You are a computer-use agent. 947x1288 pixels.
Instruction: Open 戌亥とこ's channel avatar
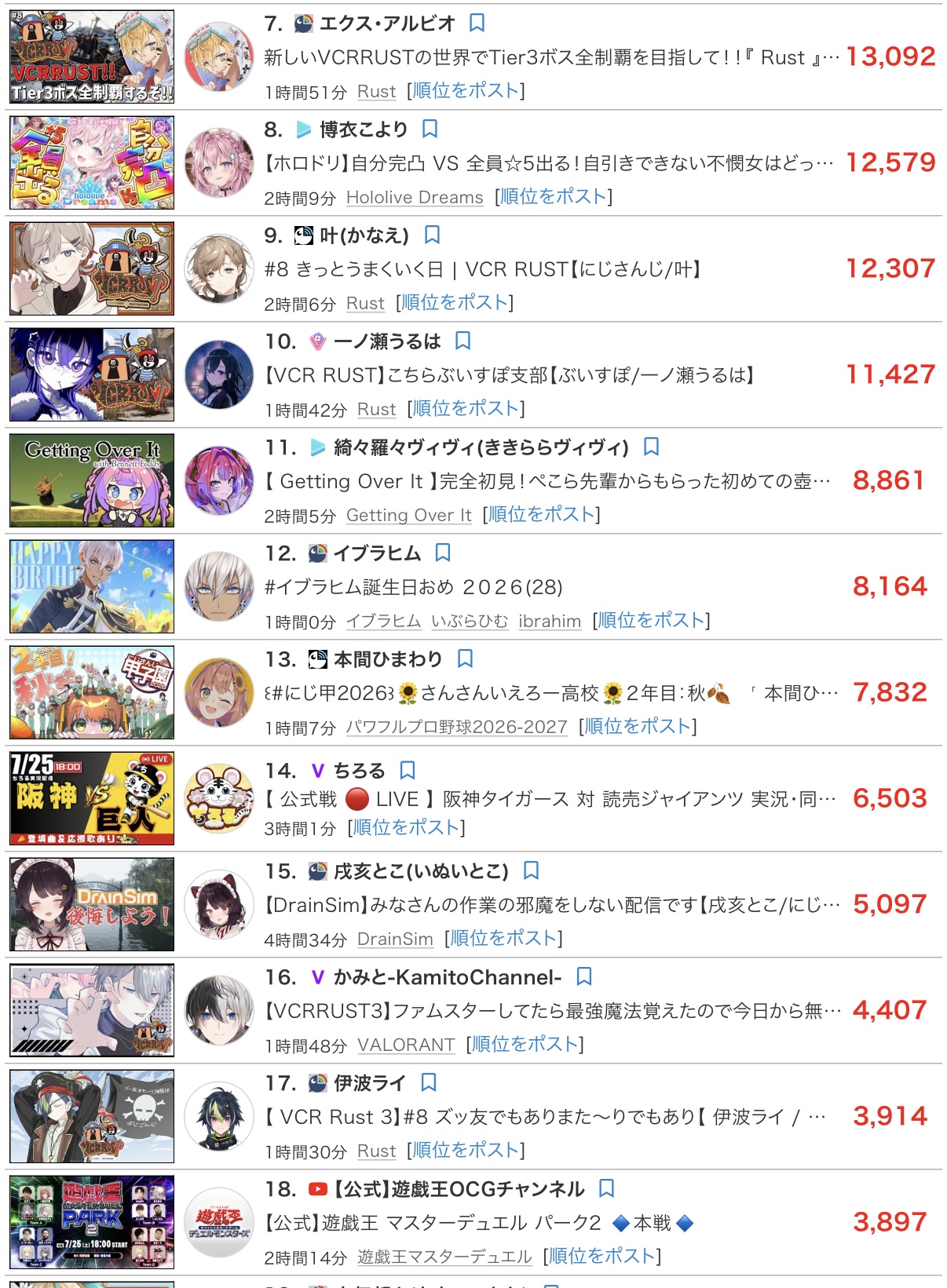click(219, 904)
